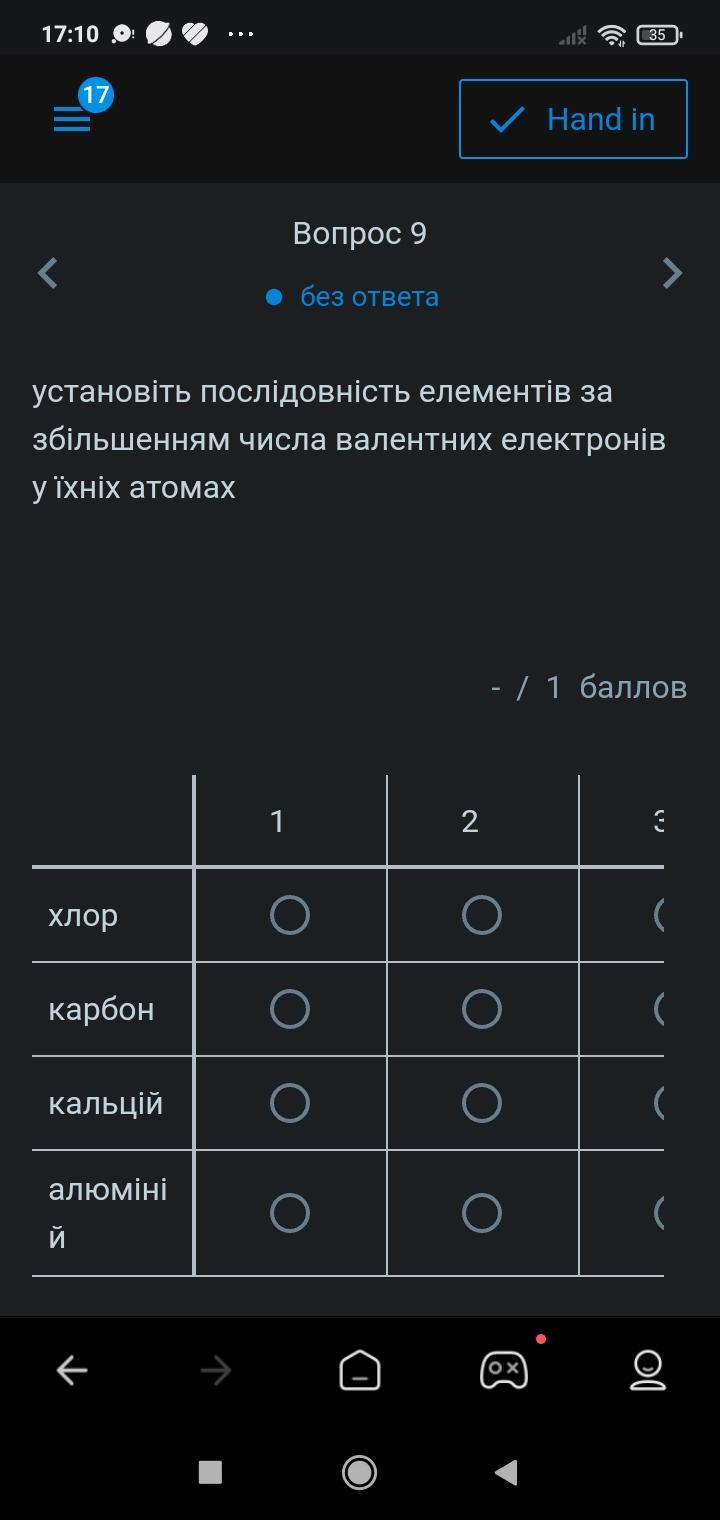Select position 2 for хлор
This screenshot has height=1520, width=720.
pyautogui.click(x=482, y=915)
